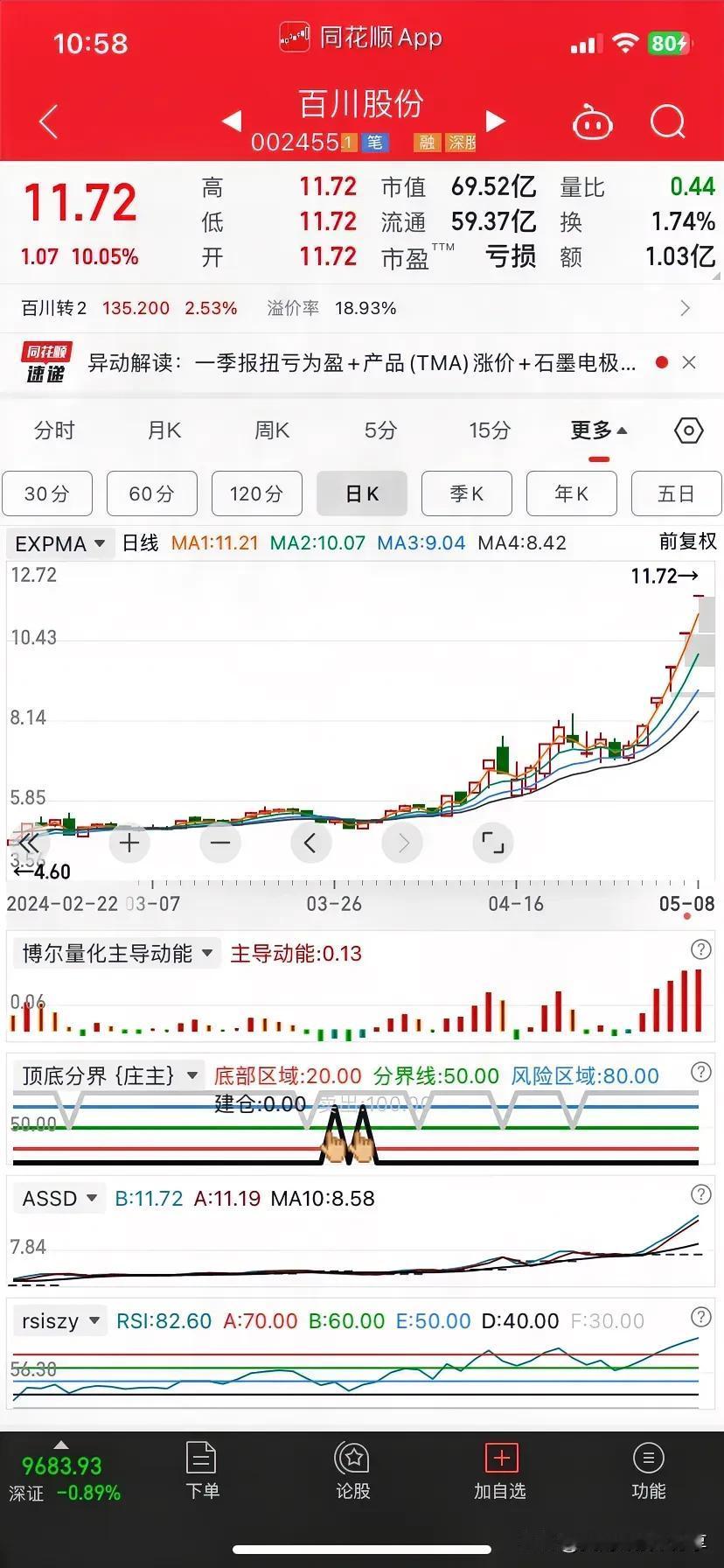
Task: Dismiss the 异动解读 news banner
Action: (689, 362)
